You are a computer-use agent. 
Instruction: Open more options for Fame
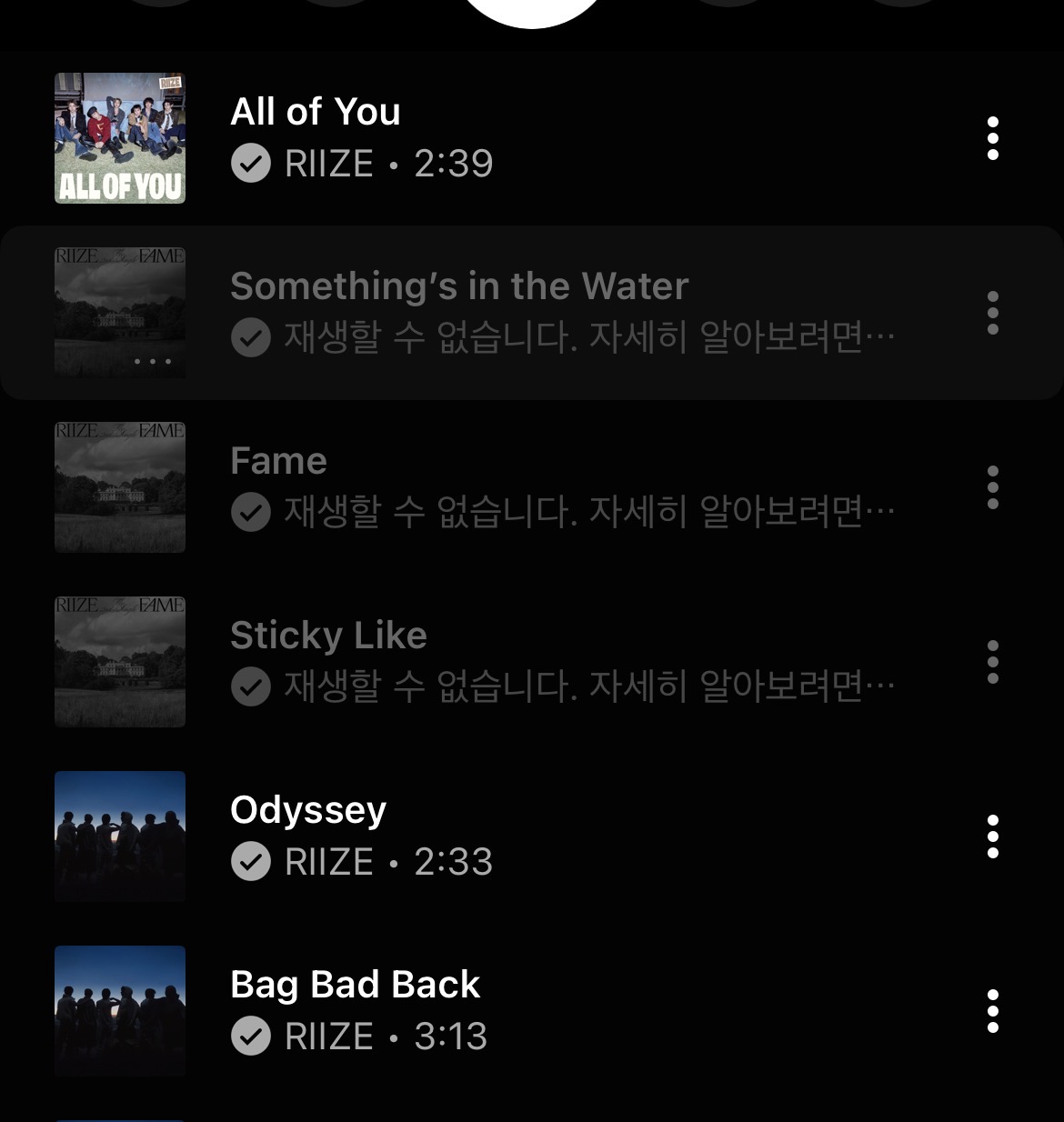(x=992, y=487)
